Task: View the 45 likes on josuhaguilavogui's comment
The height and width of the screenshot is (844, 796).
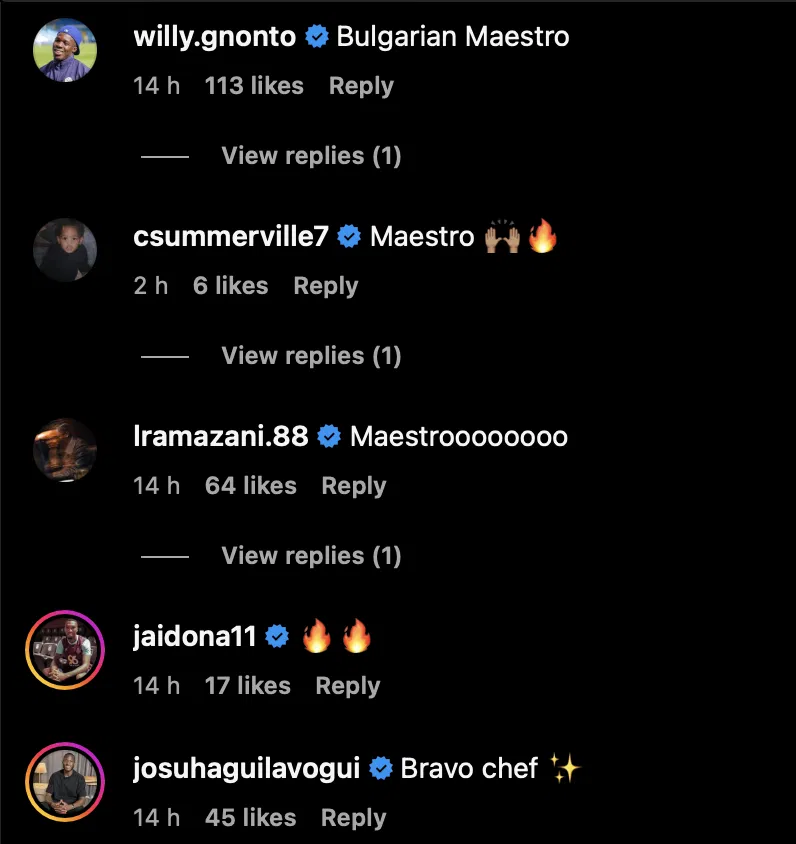Action: click(x=250, y=818)
